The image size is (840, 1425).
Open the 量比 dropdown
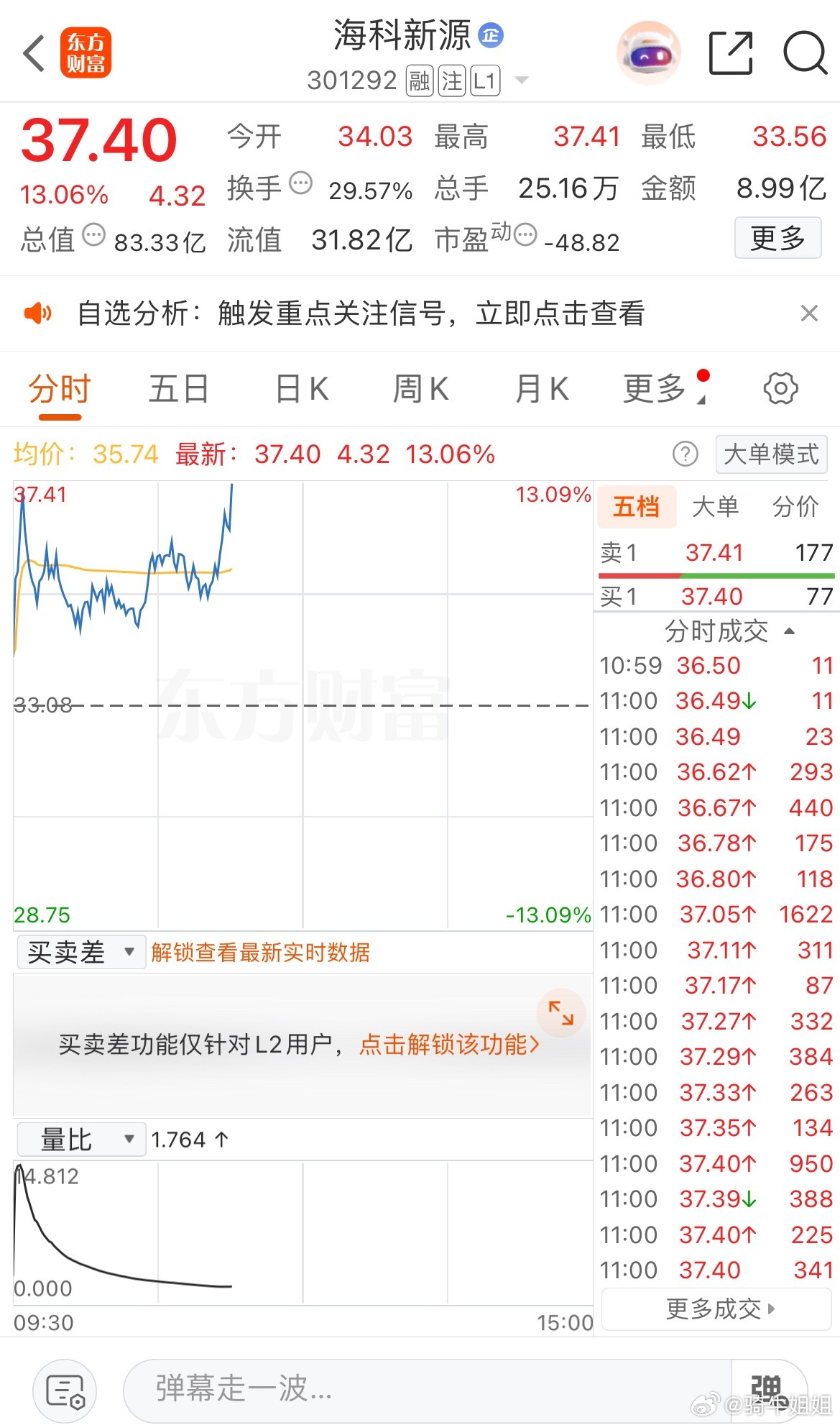(80, 1138)
